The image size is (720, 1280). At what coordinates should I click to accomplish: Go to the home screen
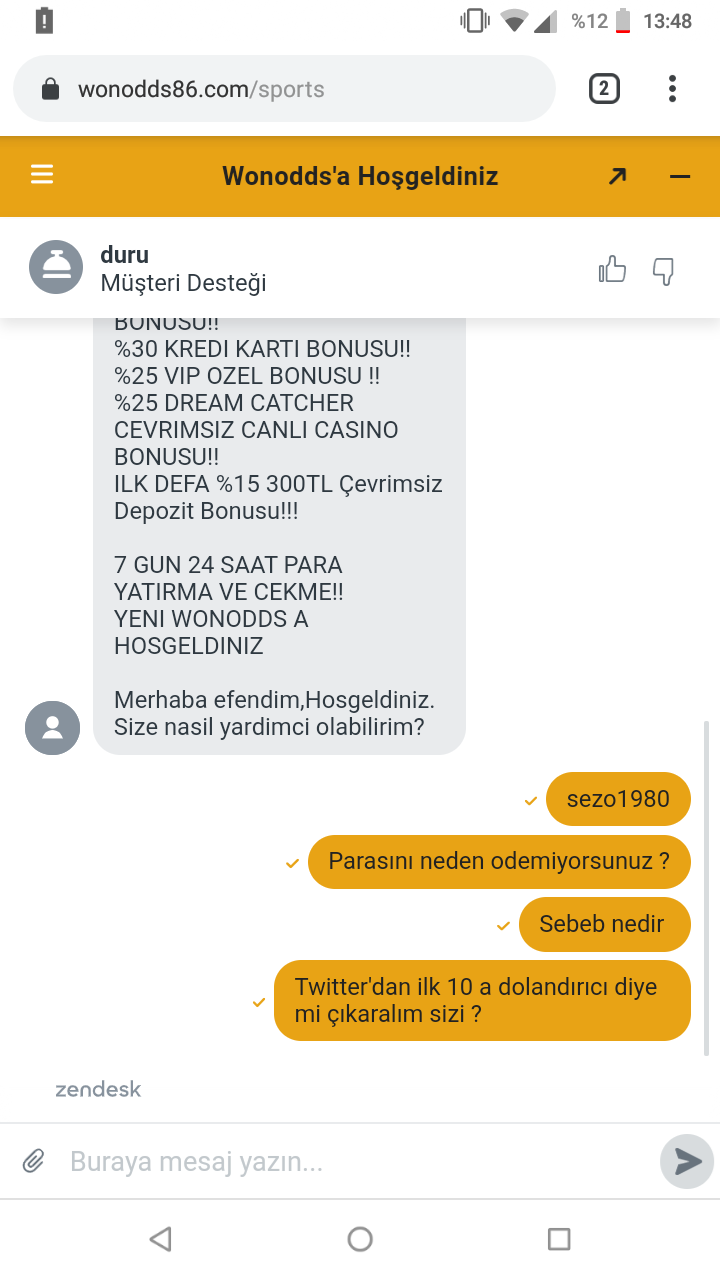[360, 1239]
